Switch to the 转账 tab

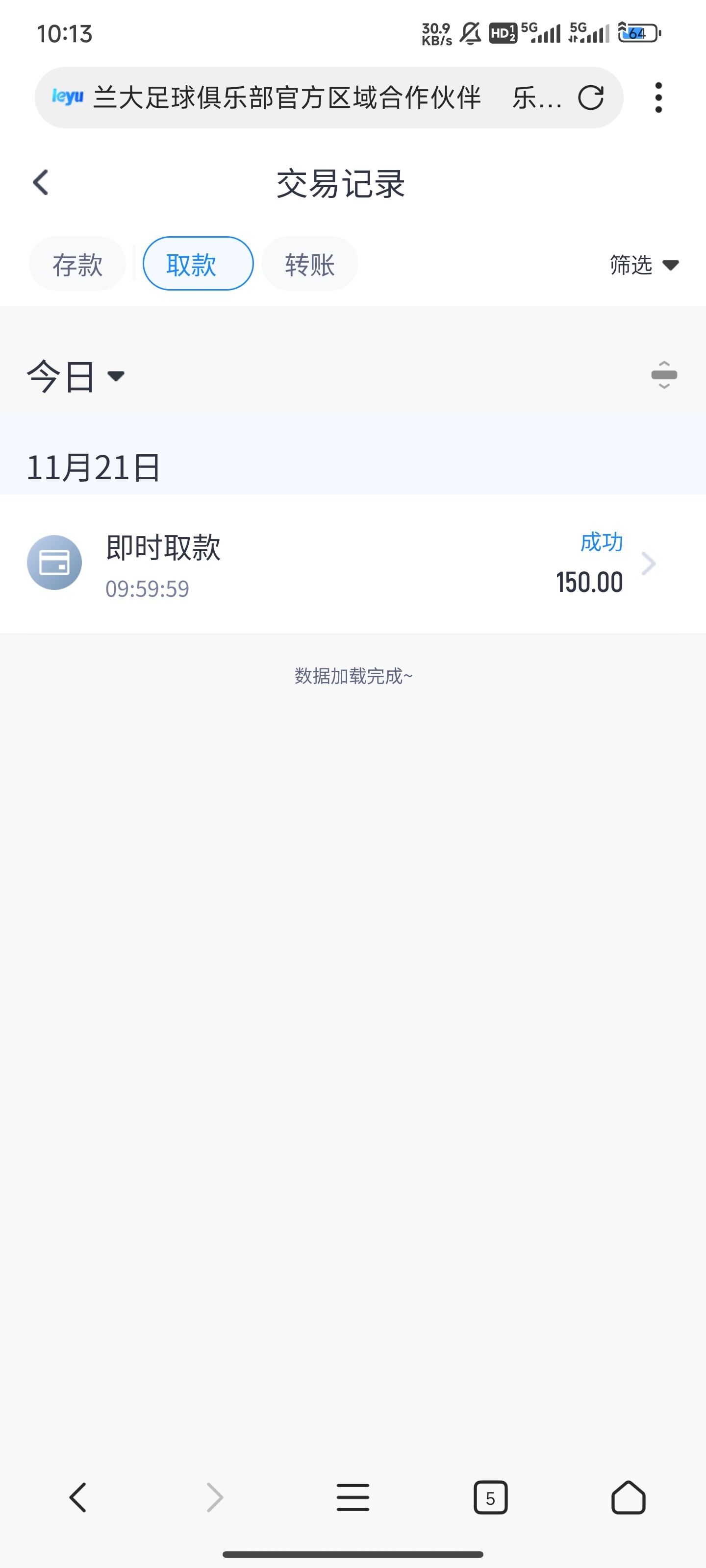click(309, 264)
